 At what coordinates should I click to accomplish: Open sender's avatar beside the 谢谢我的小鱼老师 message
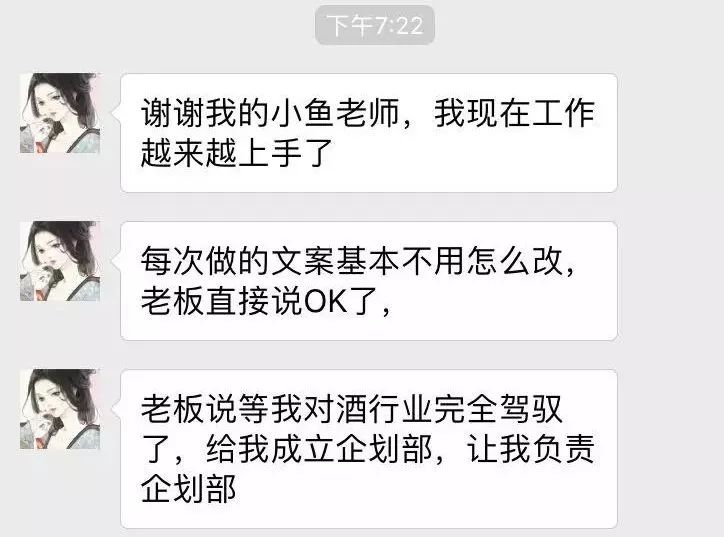click(59, 113)
